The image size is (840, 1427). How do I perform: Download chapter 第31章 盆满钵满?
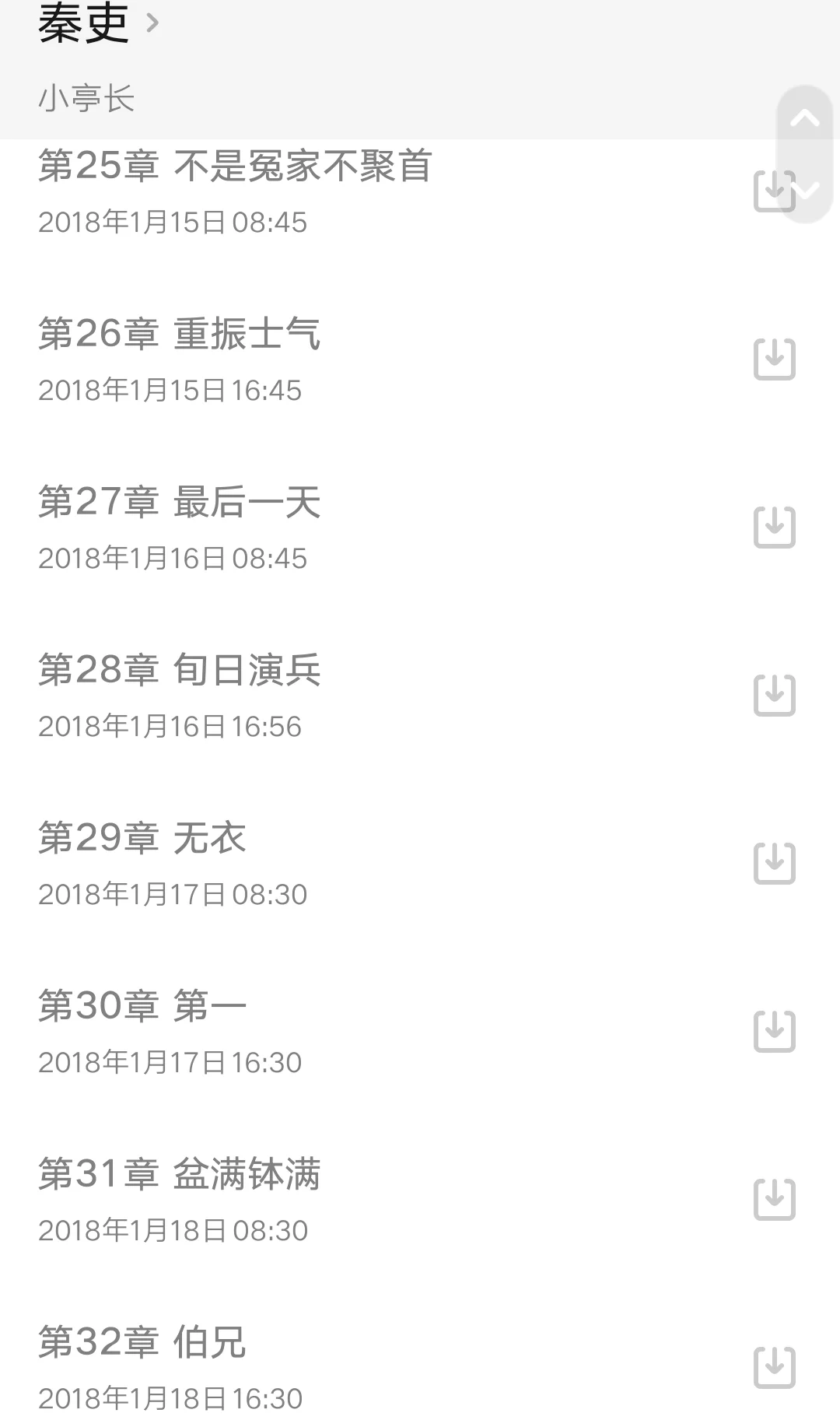pos(775,1200)
